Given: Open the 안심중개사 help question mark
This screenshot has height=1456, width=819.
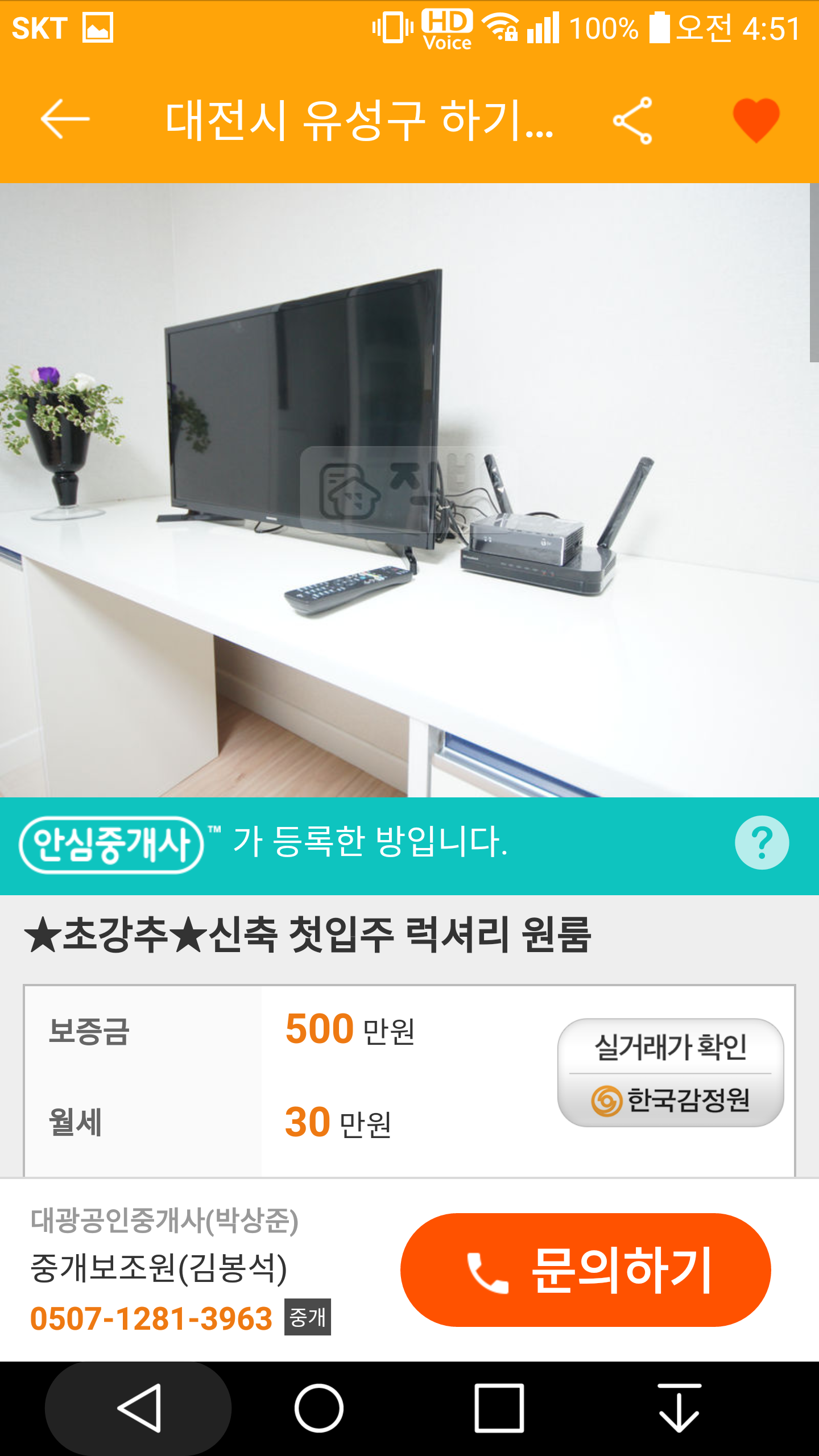Looking at the screenshot, I should click(x=762, y=842).
